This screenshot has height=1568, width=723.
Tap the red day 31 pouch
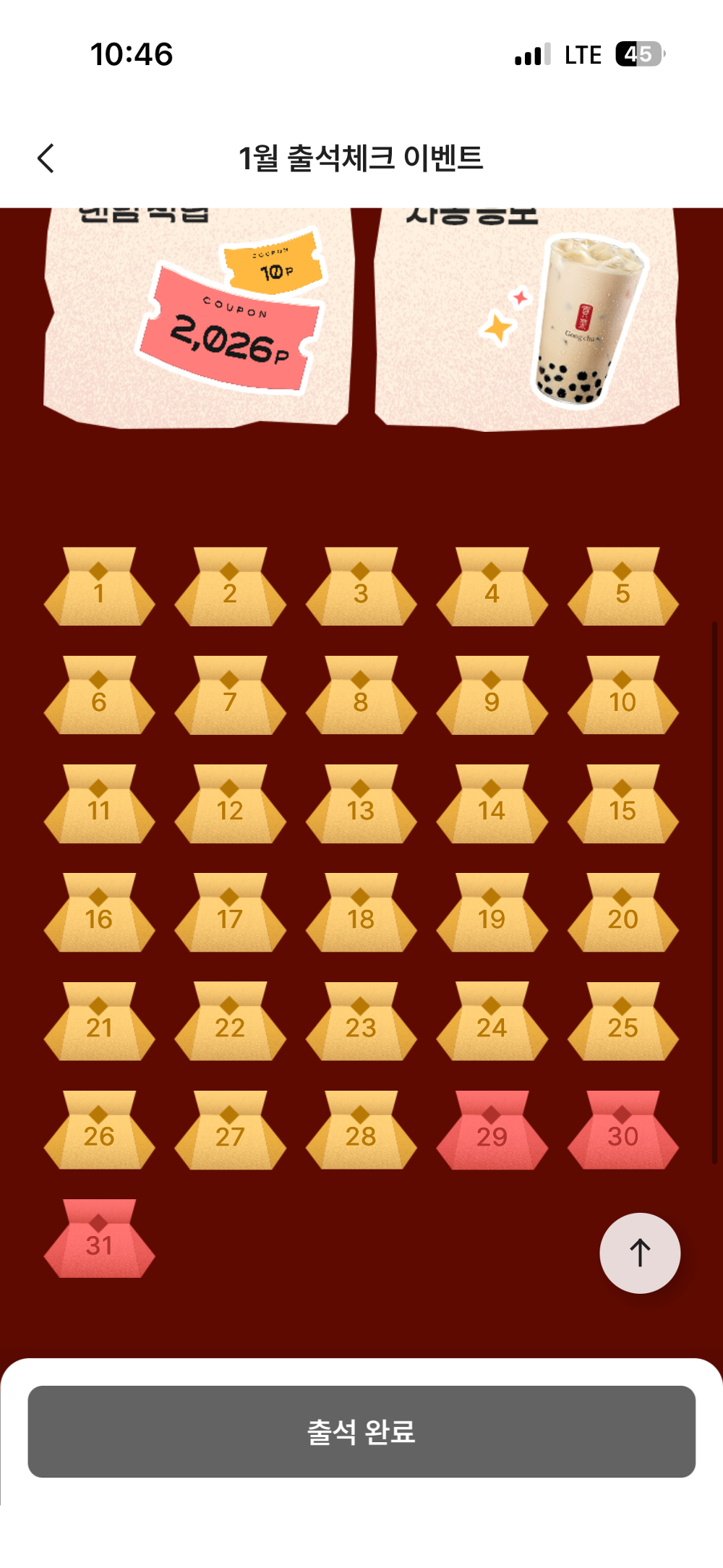[99, 1240]
